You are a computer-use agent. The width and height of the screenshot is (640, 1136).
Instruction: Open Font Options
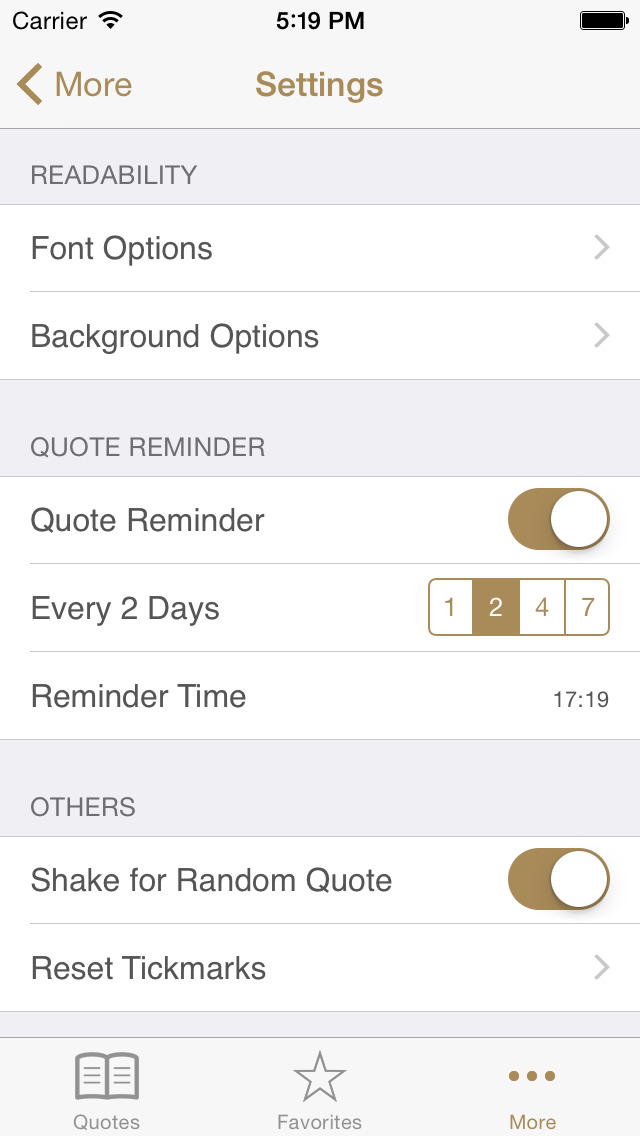click(x=320, y=248)
